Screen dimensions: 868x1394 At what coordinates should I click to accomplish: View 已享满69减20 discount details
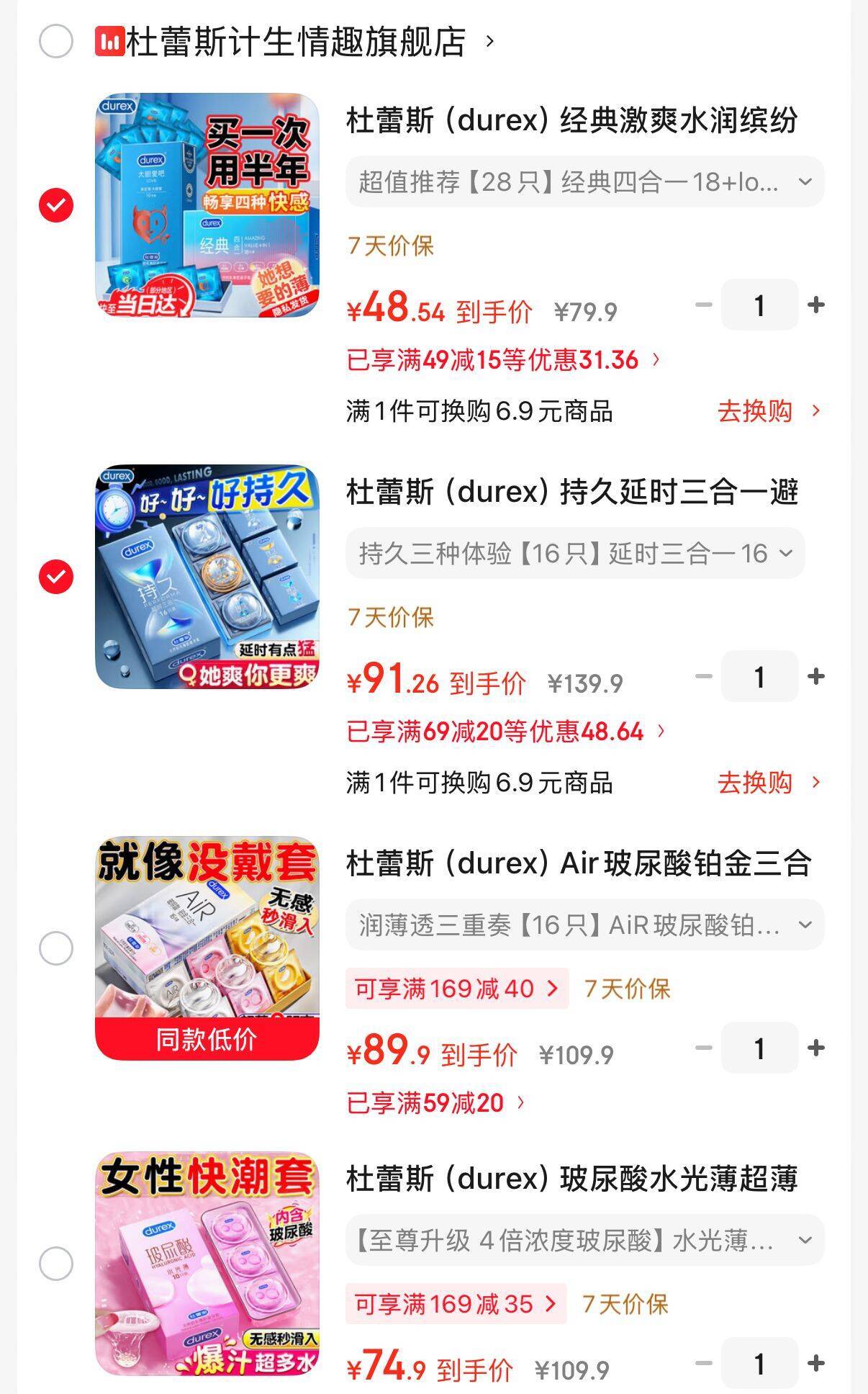pyautogui.click(x=505, y=732)
